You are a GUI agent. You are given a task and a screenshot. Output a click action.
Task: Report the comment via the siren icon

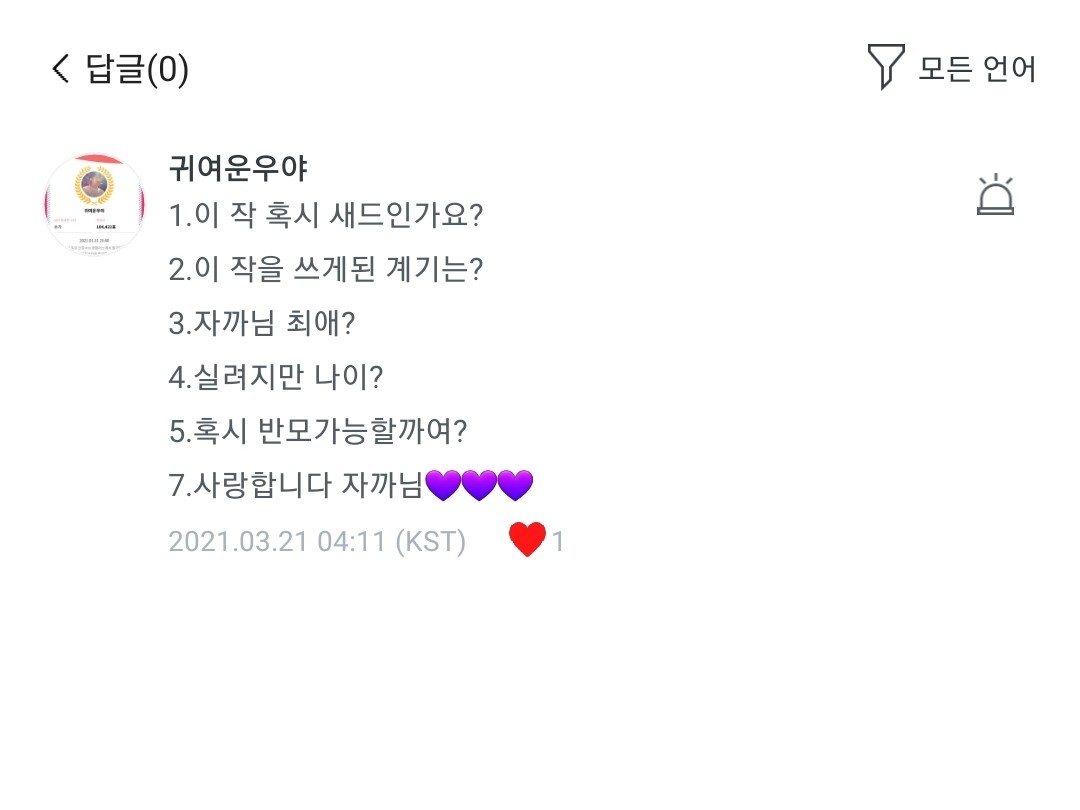(x=995, y=195)
